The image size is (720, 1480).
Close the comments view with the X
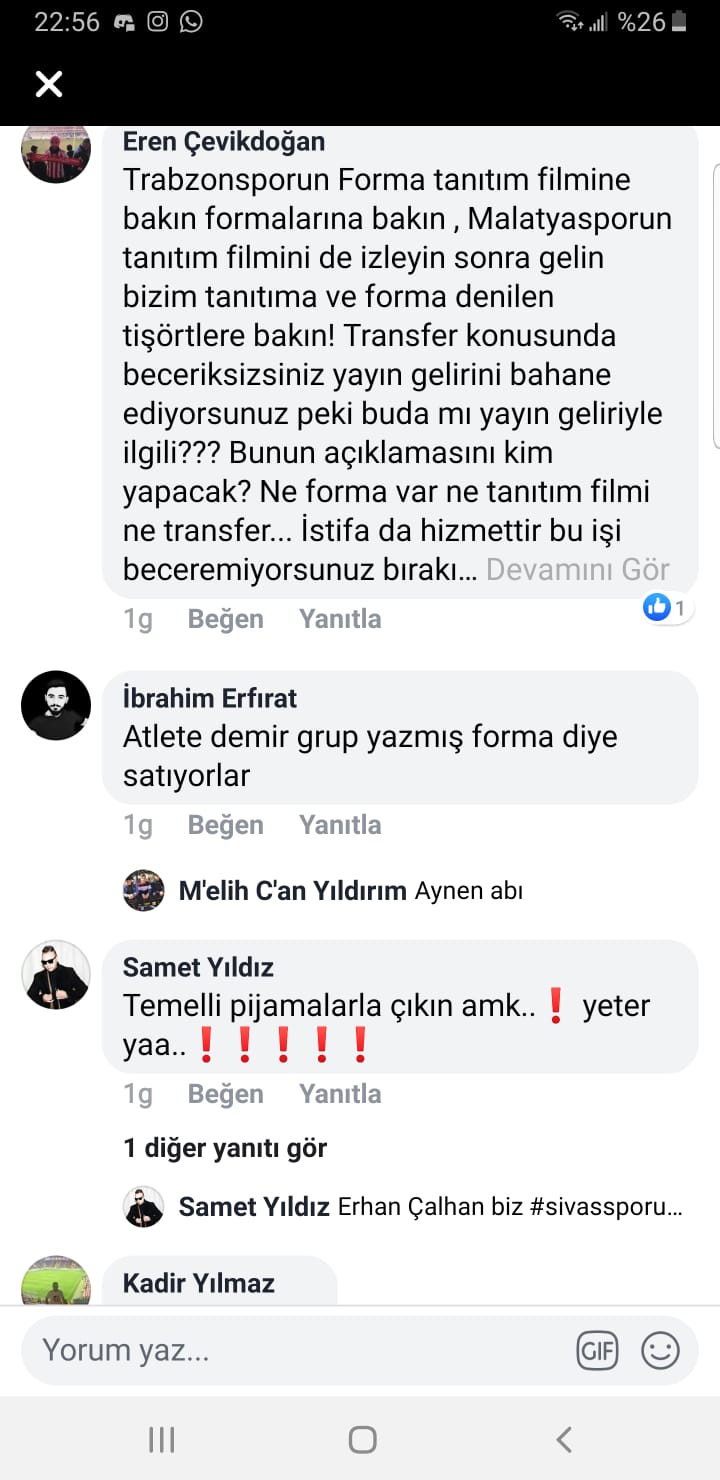(48, 84)
